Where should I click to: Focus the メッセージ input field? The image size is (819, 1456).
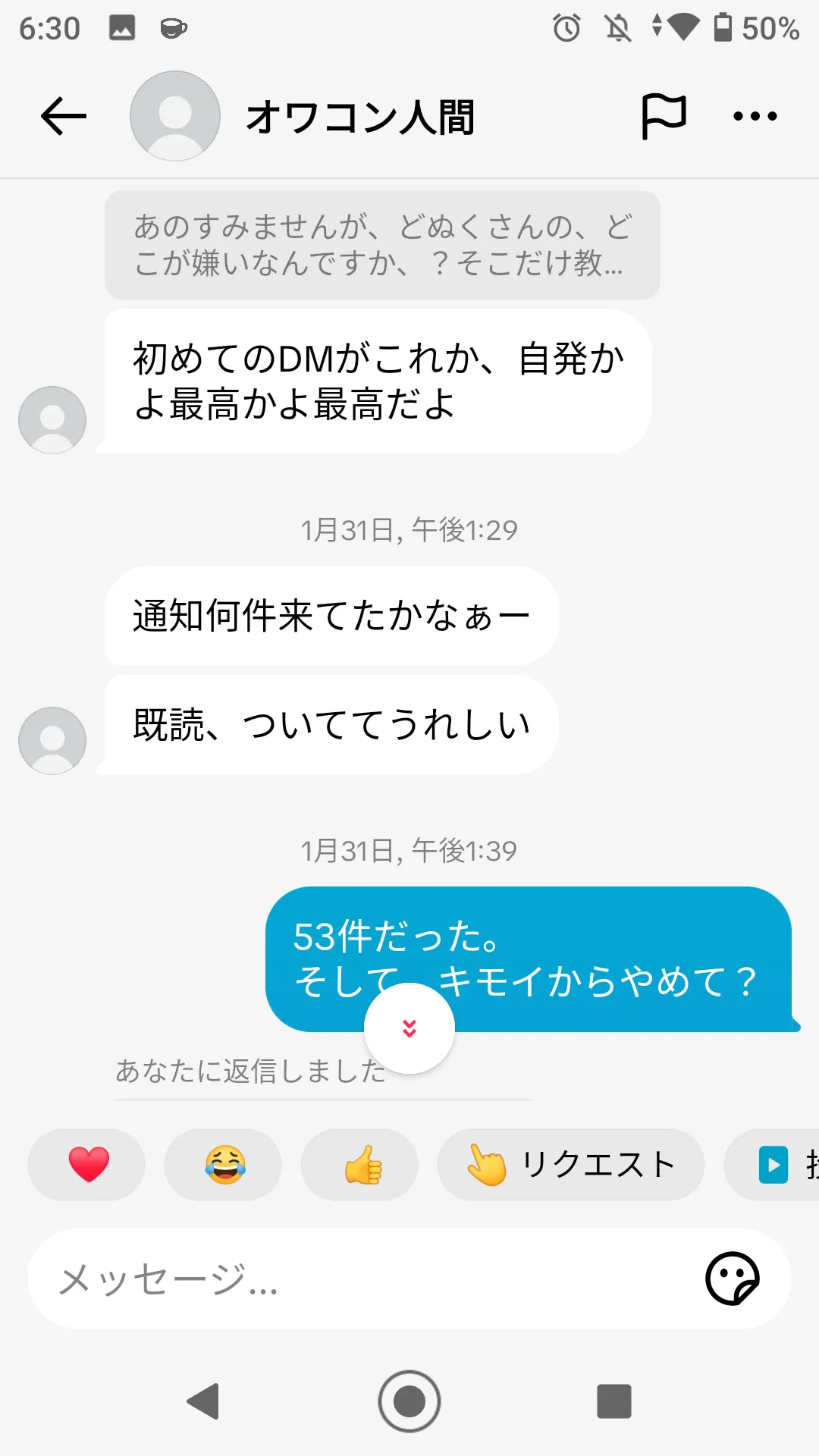click(x=364, y=1279)
